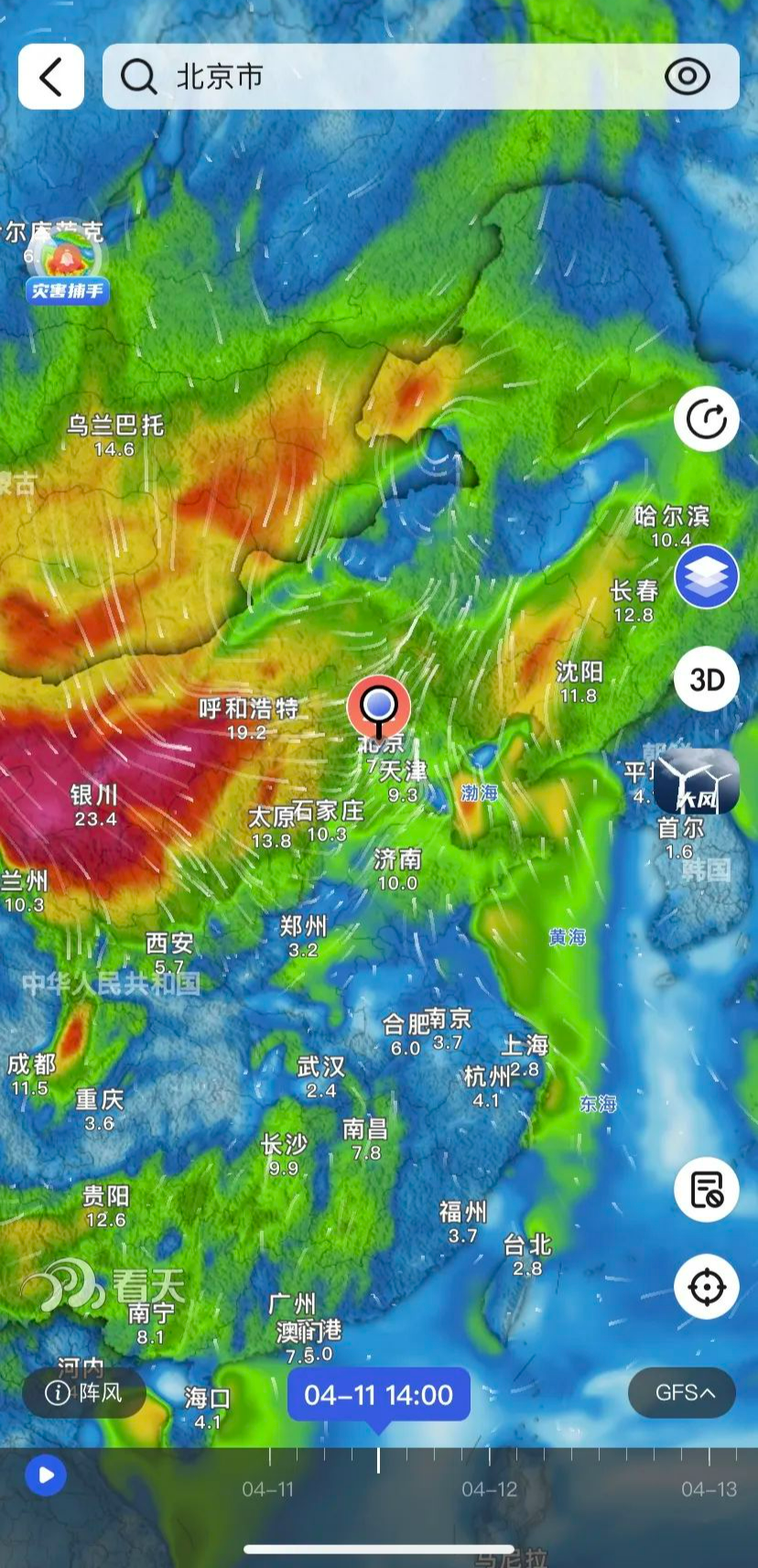Jump timeline to 04-13
This screenshot has height=1568, width=758.
click(709, 1489)
